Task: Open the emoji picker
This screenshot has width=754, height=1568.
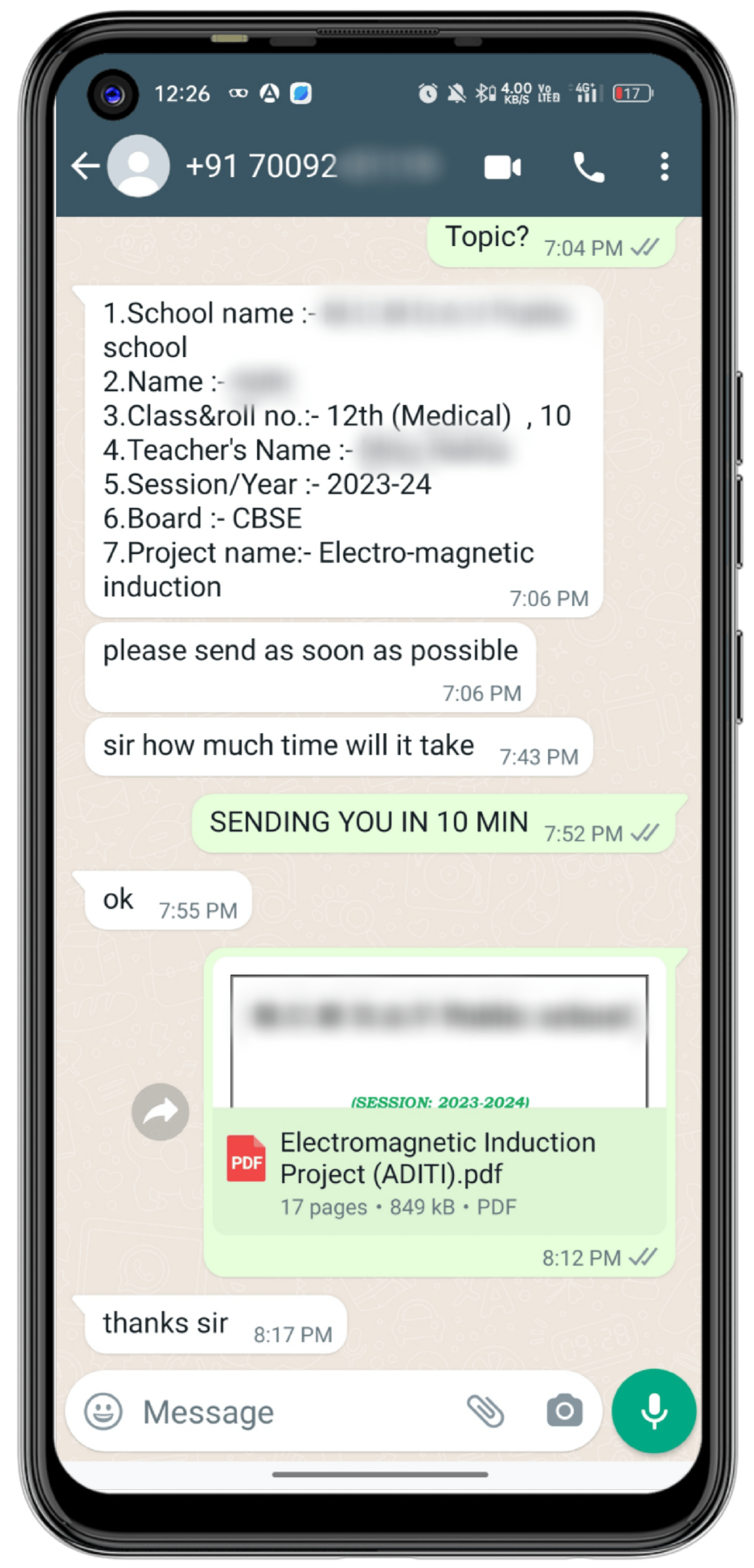Action: [103, 1412]
